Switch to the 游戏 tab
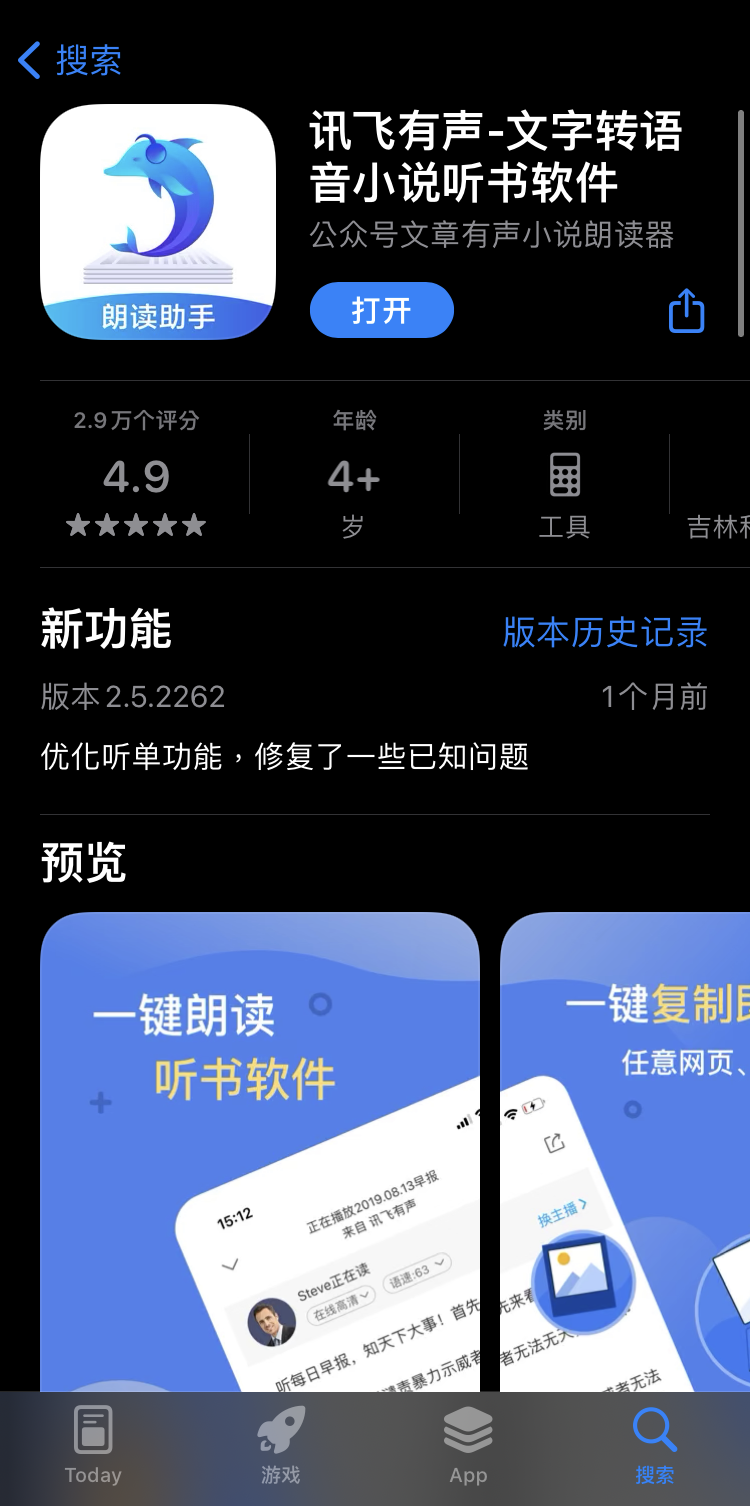The width and height of the screenshot is (750, 1506). point(280,1445)
